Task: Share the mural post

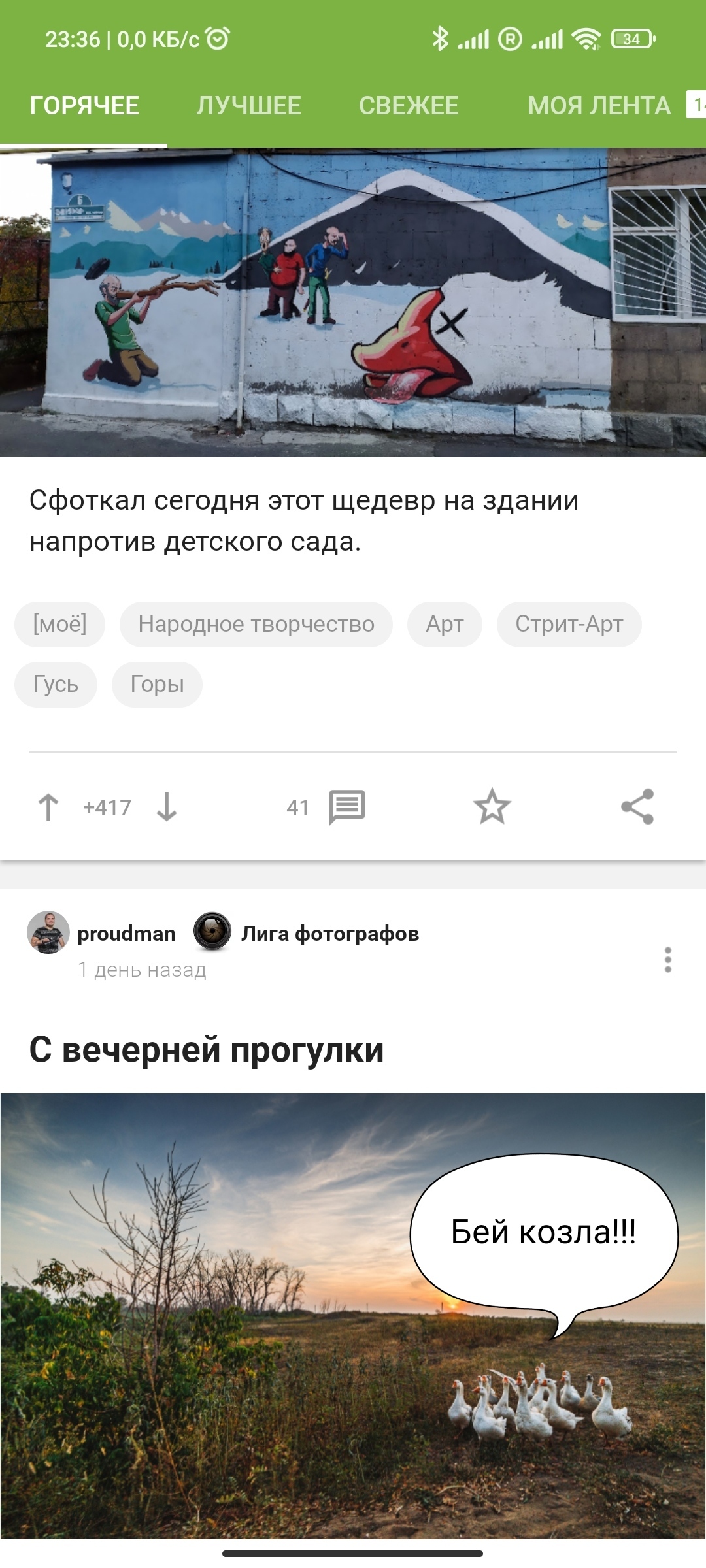Action: [637, 807]
